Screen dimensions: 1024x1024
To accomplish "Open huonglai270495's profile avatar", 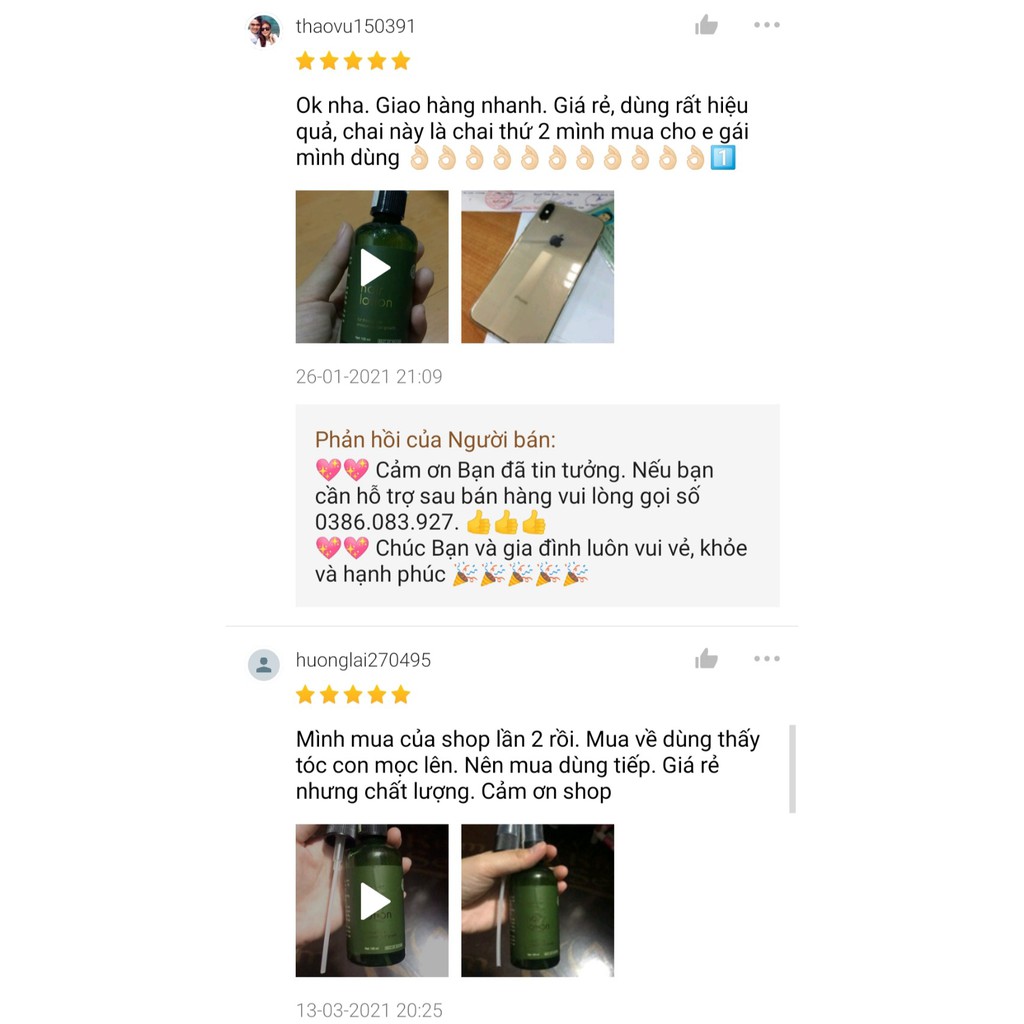I will (x=264, y=665).
